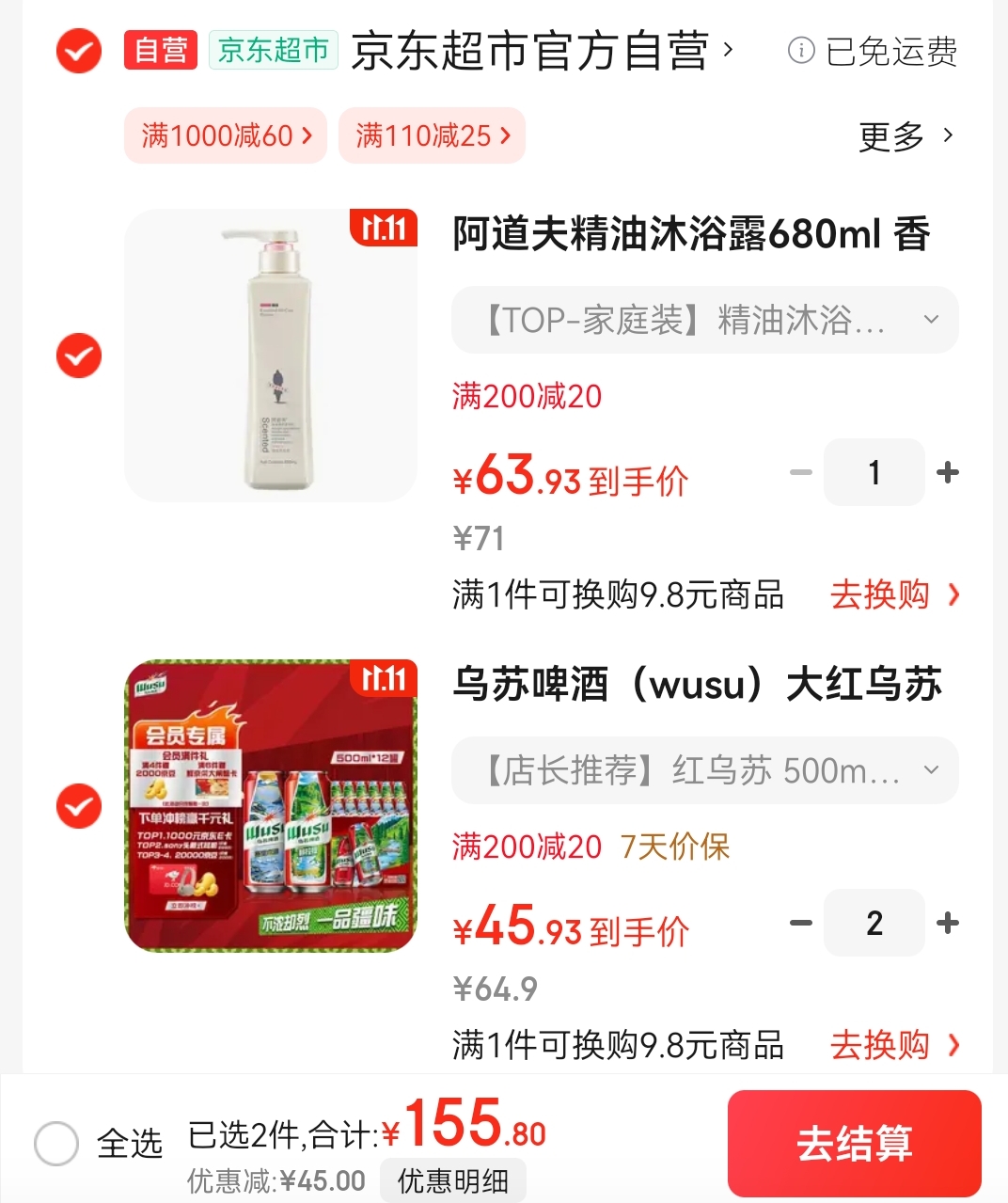Screen dimensions: 1008x1203
Task: Increase 乌苏啤酒 quantity
Action: 948,923
